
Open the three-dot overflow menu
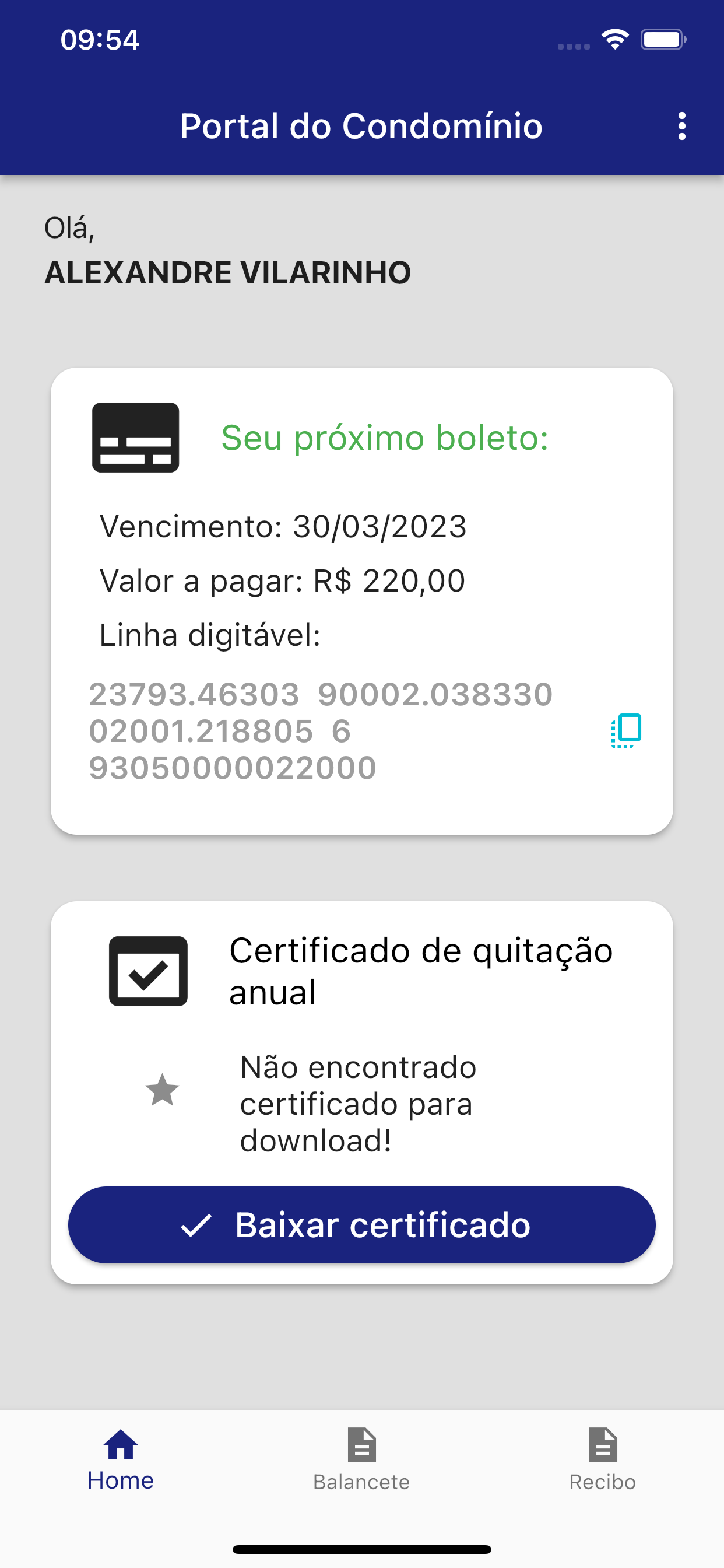[x=681, y=126]
